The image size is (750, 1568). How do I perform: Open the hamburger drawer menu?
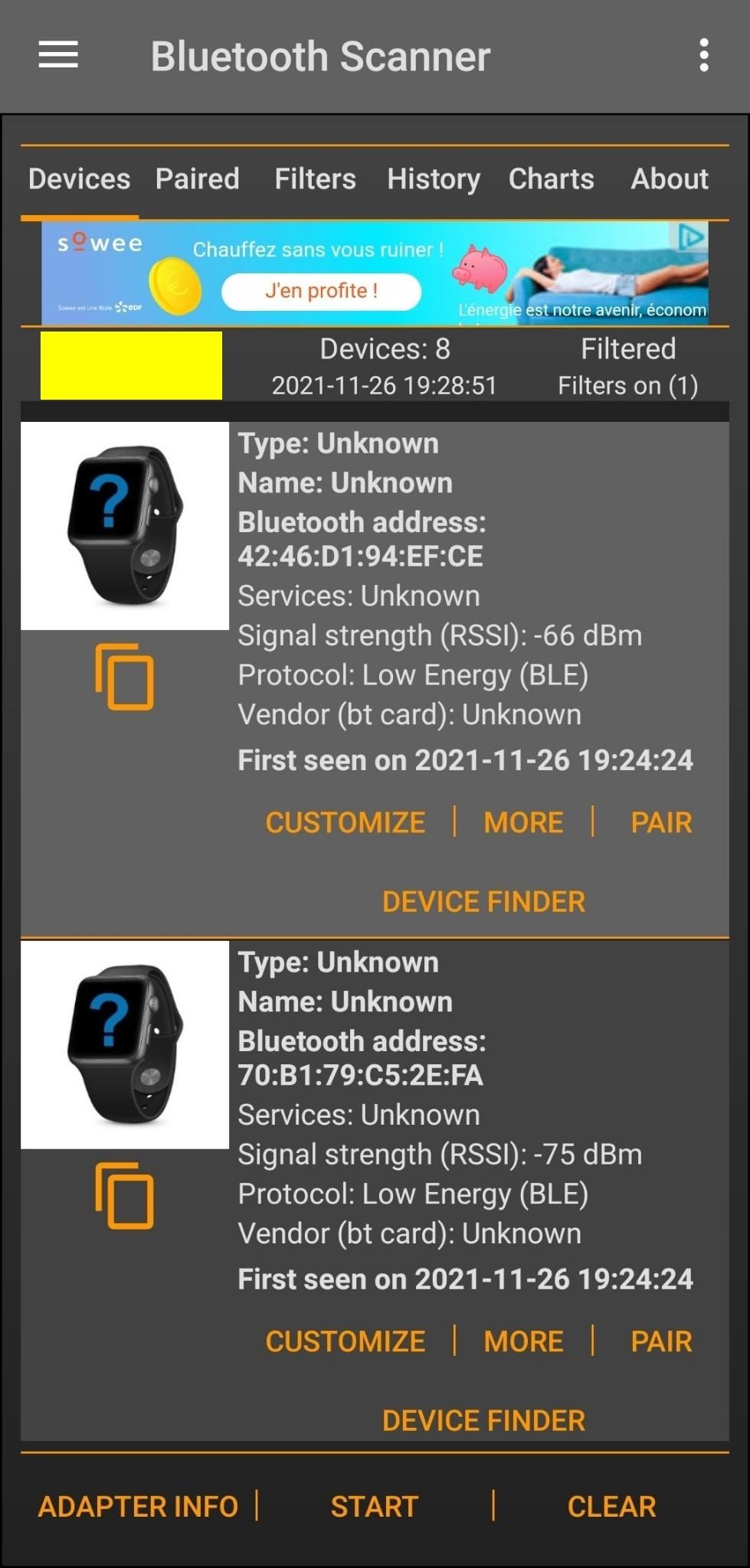tap(58, 55)
